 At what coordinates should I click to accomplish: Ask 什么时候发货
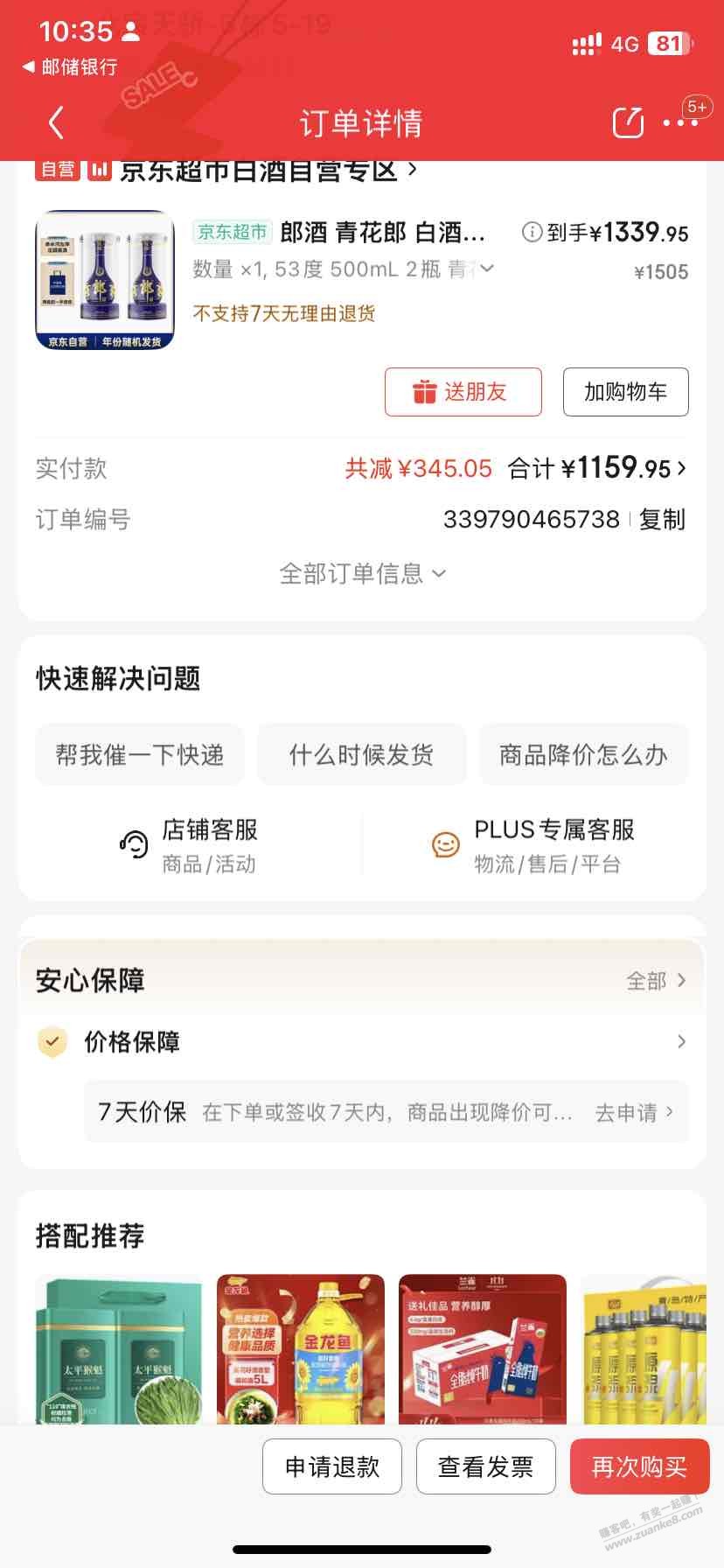click(x=361, y=754)
